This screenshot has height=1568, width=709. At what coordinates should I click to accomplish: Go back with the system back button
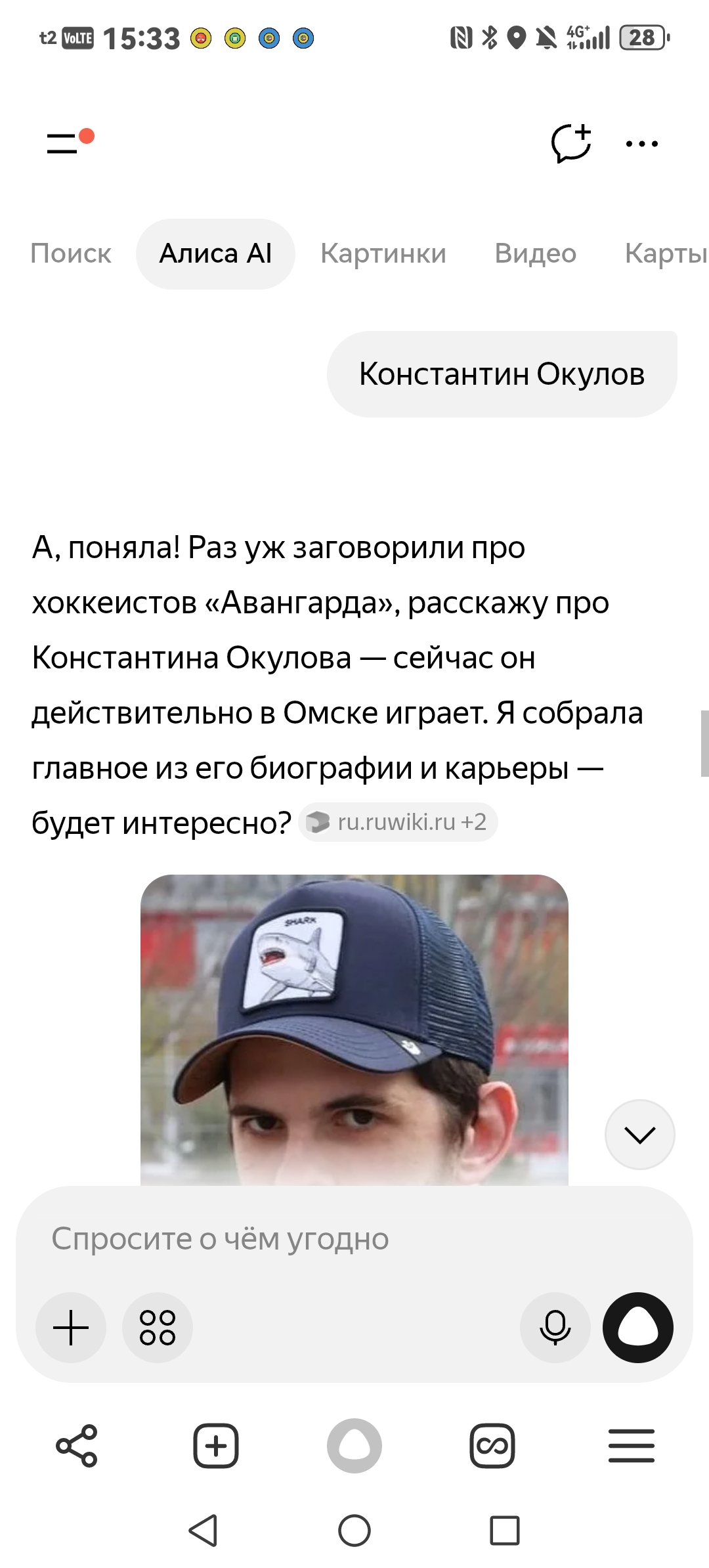[x=204, y=1531]
